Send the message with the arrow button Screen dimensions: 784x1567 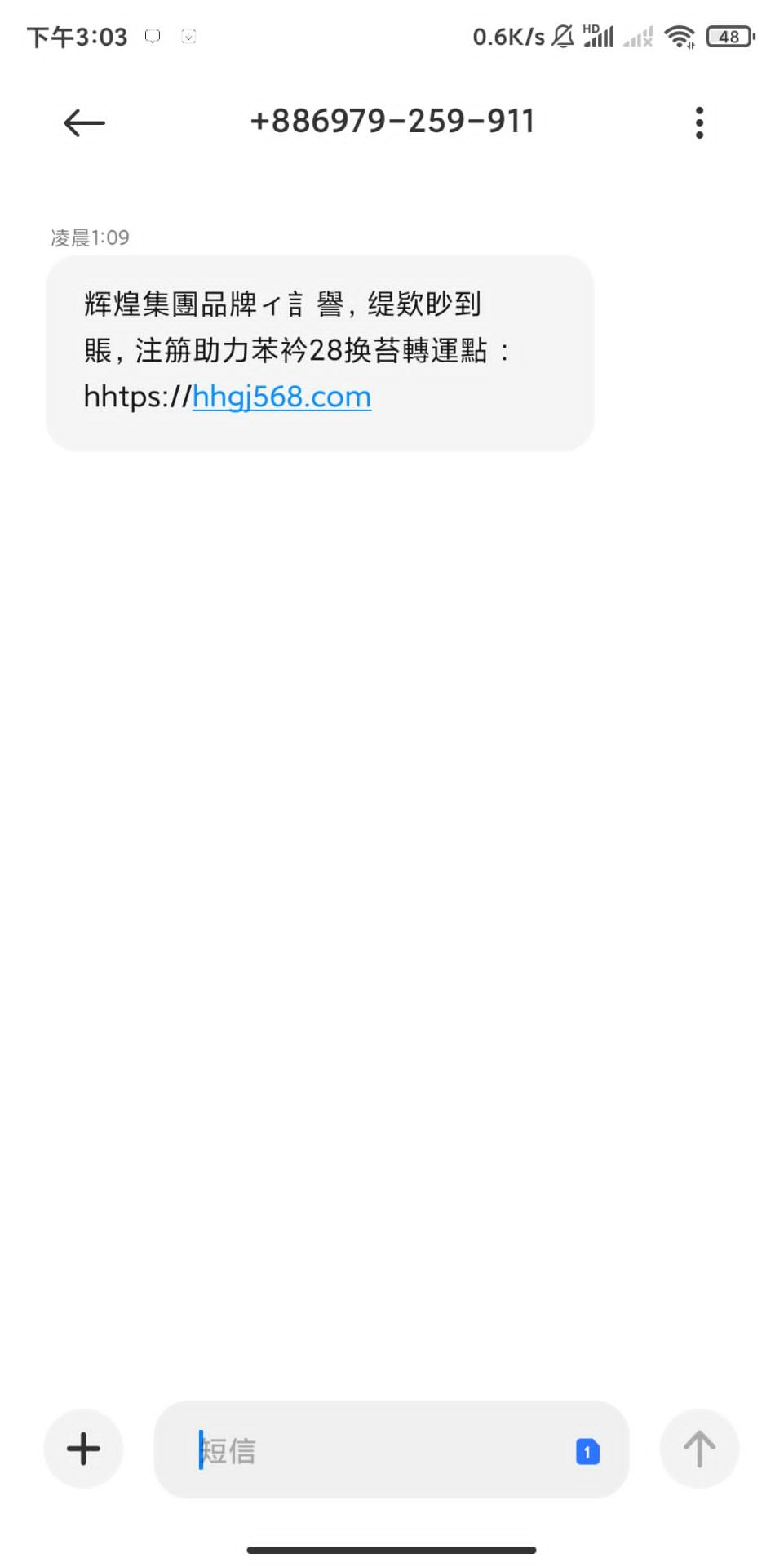point(699,1449)
